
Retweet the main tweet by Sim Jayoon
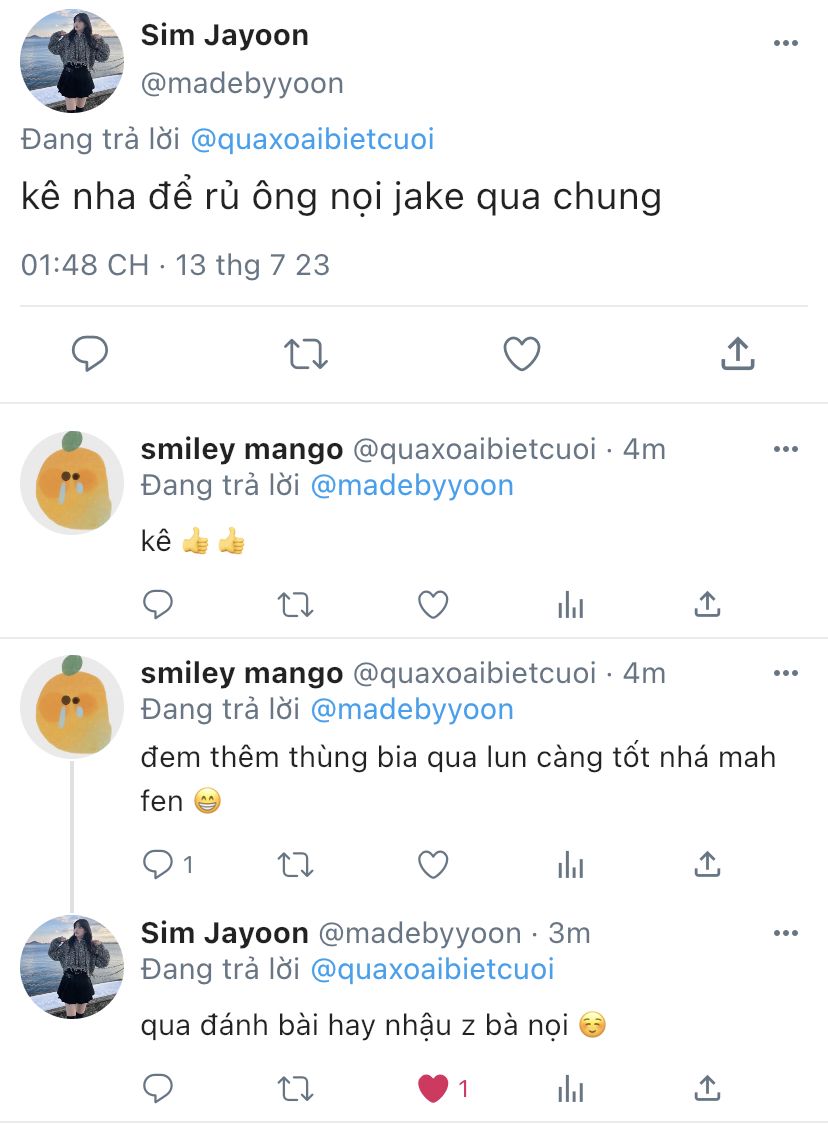pos(305,354)
